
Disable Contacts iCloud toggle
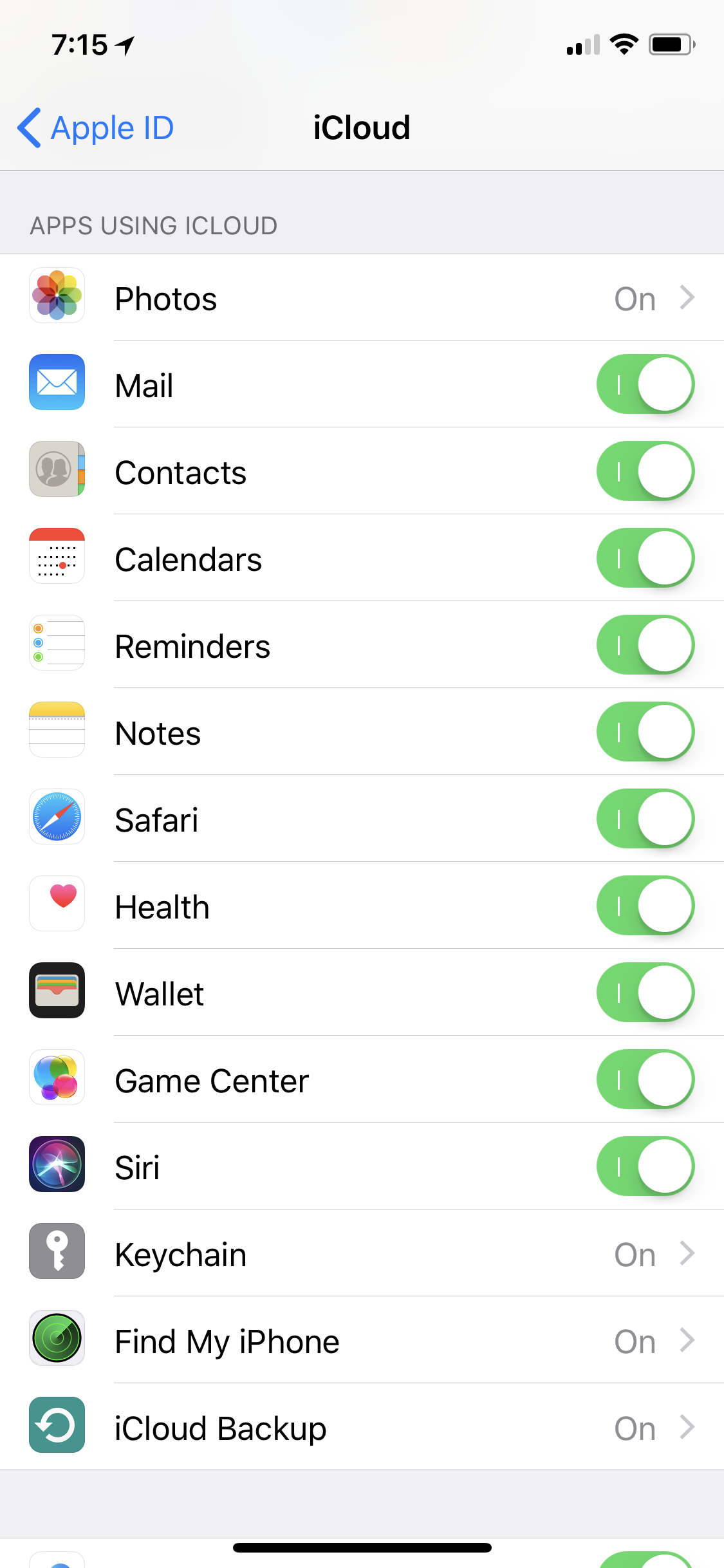645,471
